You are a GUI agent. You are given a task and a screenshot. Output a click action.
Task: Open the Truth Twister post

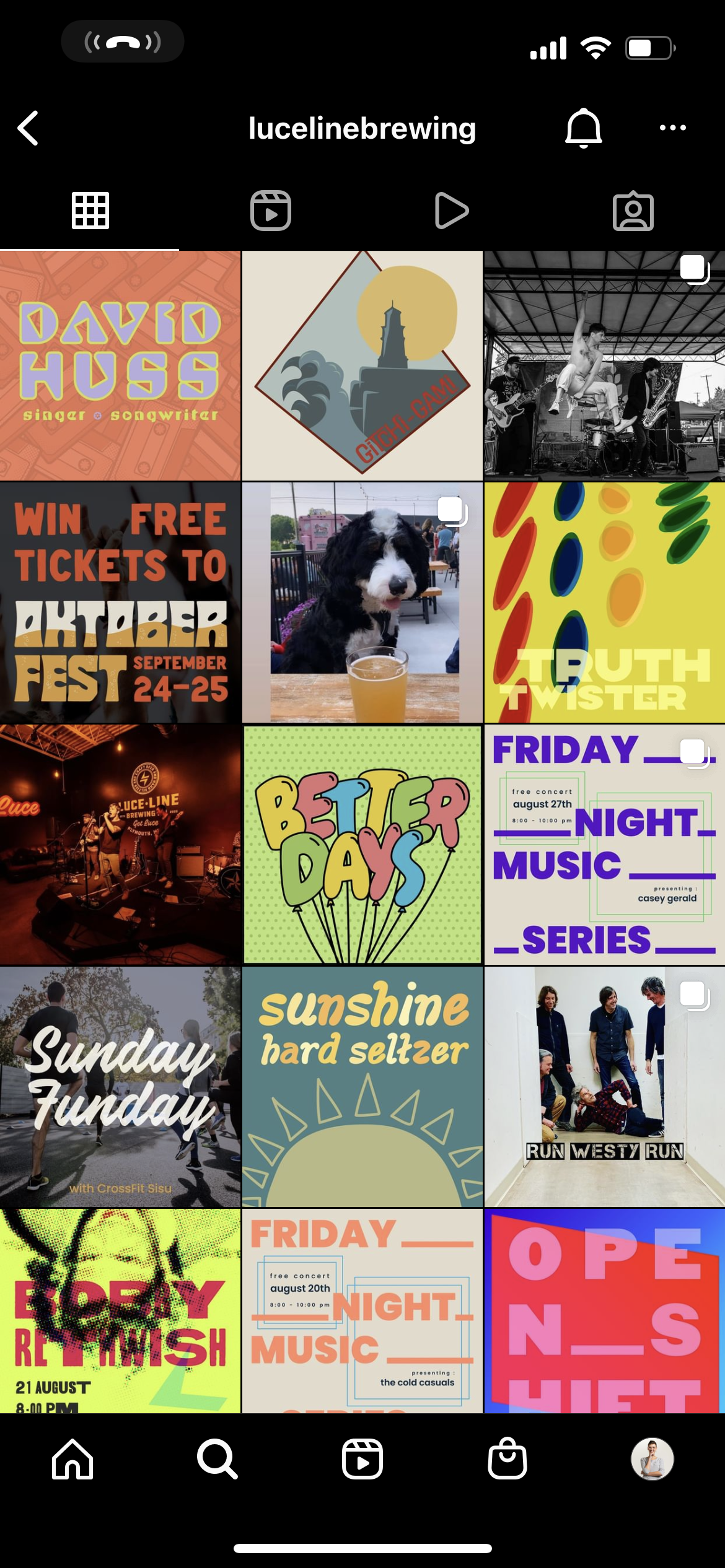click(x=604, y=603)
